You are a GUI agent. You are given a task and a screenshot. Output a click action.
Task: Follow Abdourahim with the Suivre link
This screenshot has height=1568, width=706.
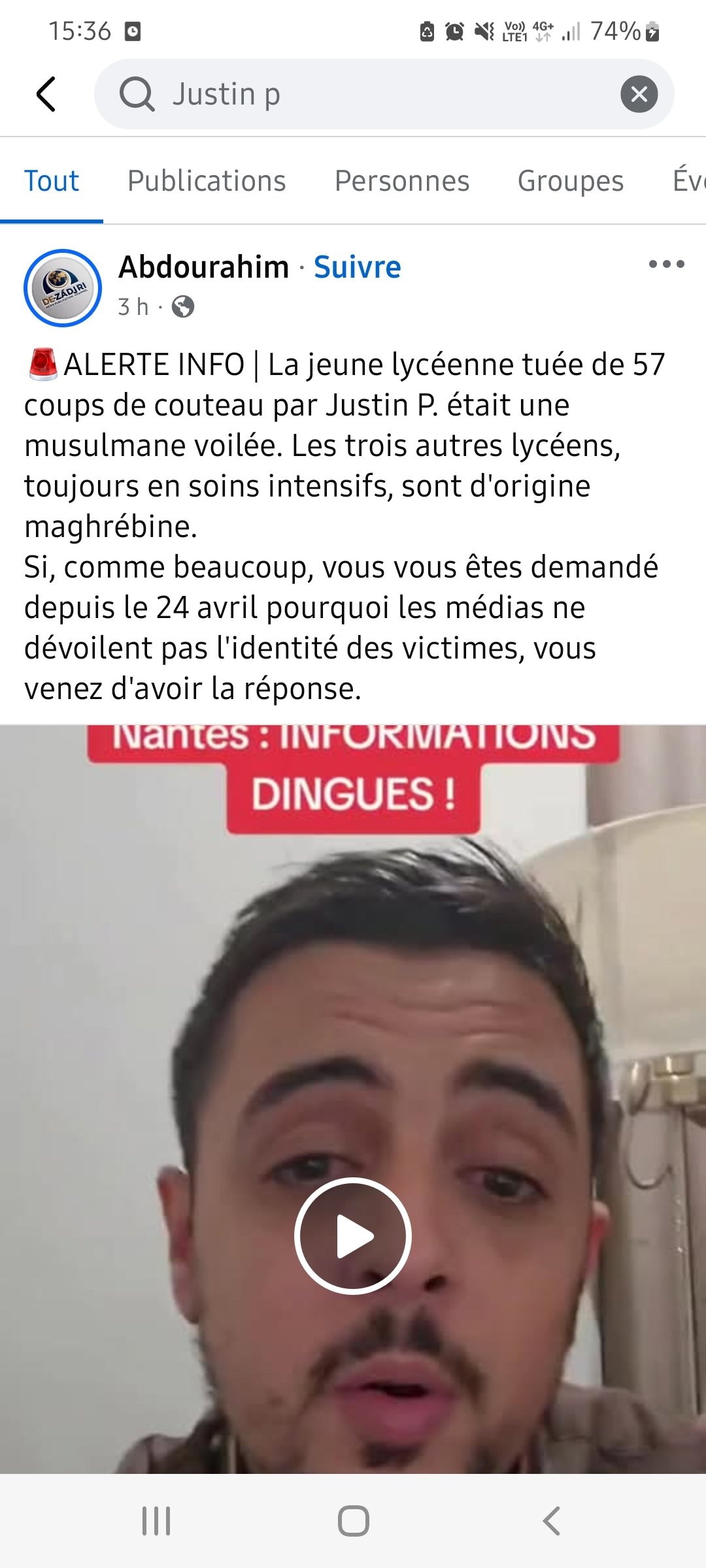coord(357,267)
